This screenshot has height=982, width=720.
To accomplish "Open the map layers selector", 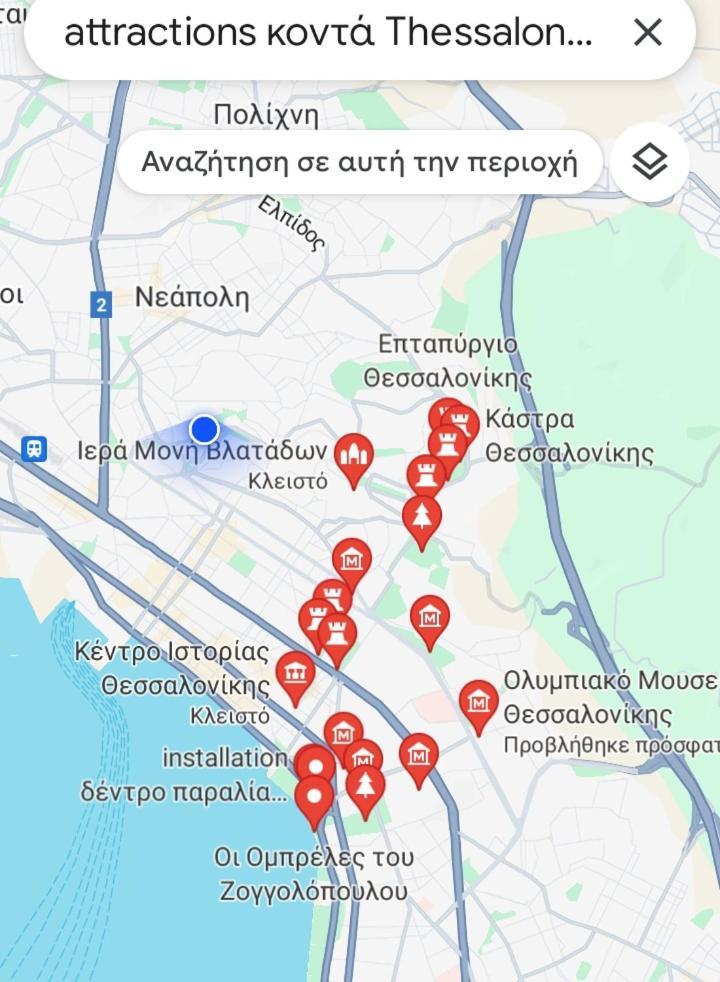I will (x=650, y=161).
